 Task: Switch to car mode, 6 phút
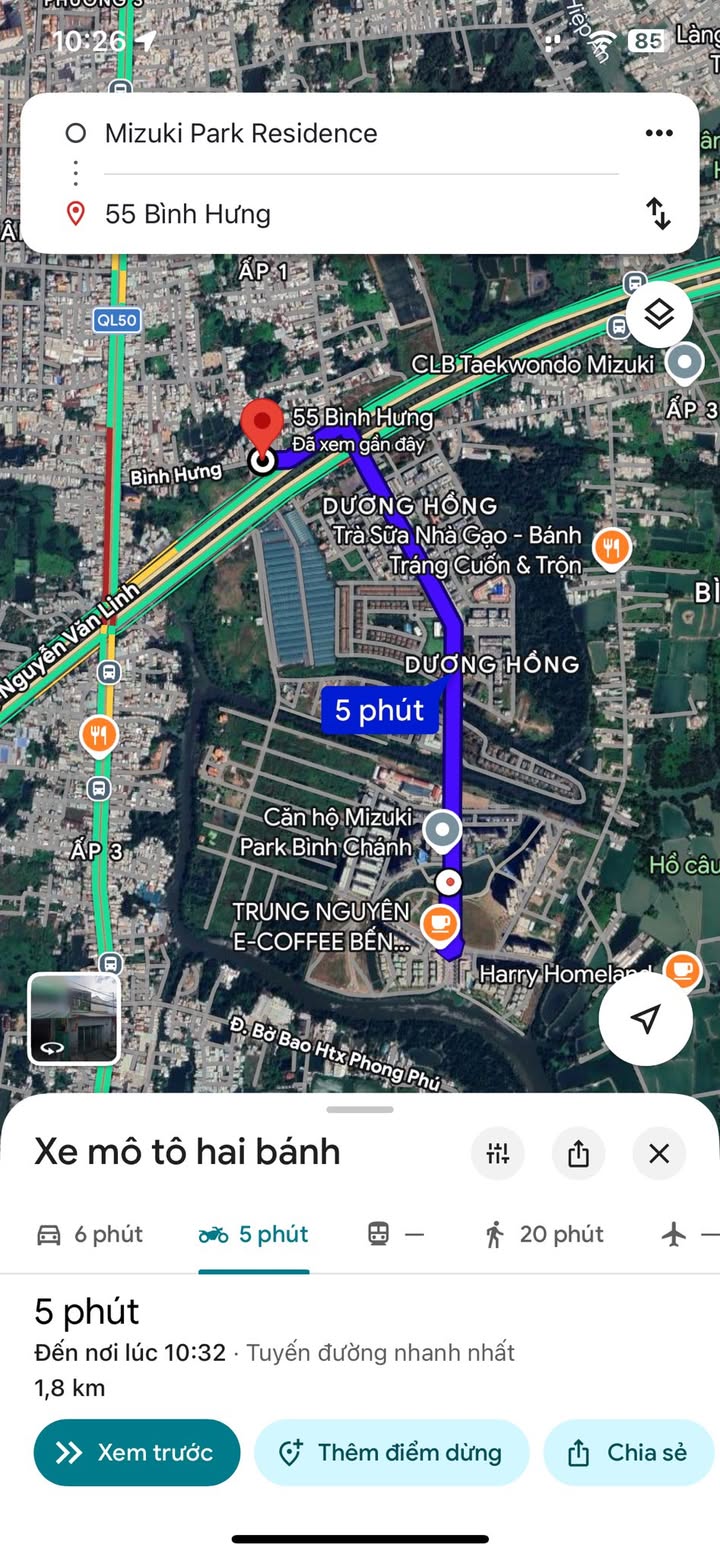coord(90,1235)
